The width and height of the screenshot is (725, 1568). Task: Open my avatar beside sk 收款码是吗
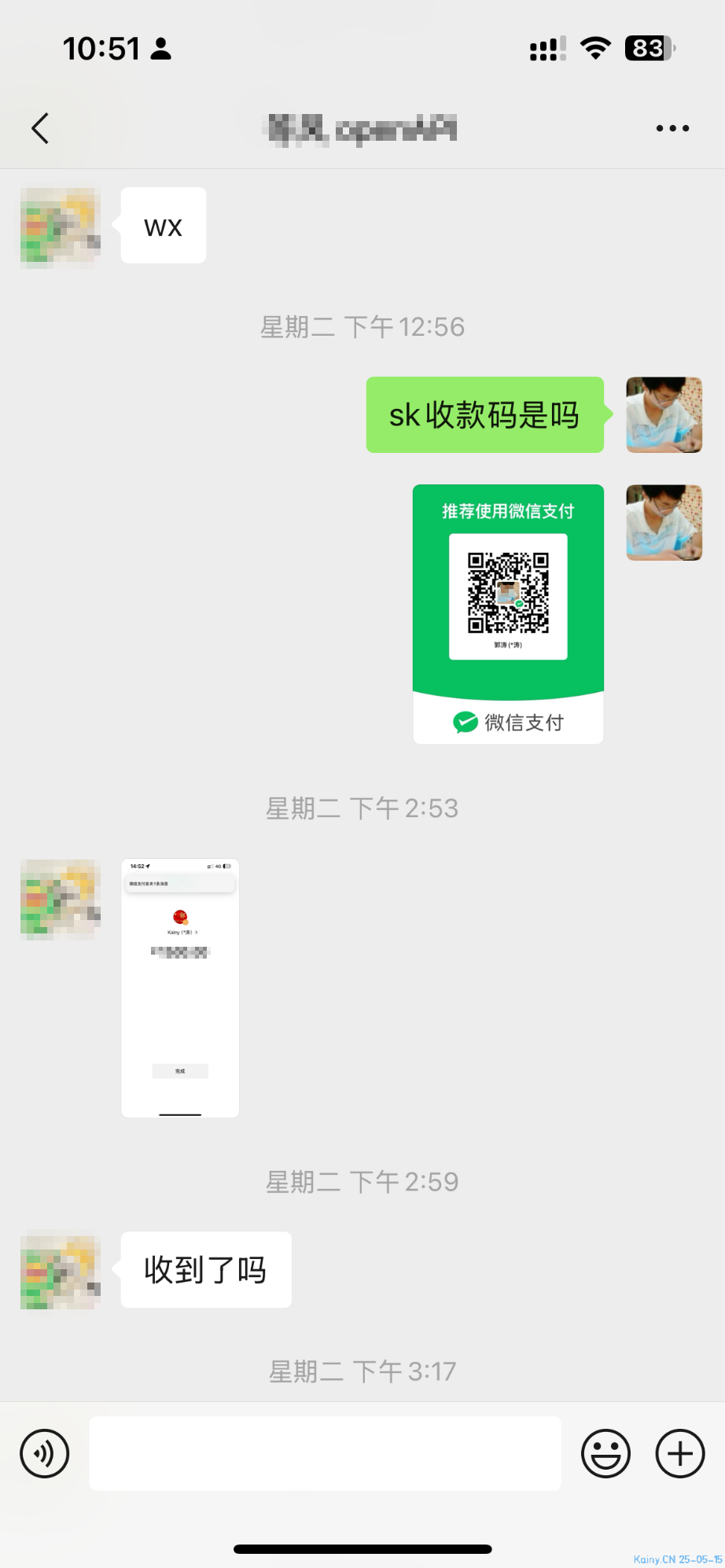tap(664, 414)
